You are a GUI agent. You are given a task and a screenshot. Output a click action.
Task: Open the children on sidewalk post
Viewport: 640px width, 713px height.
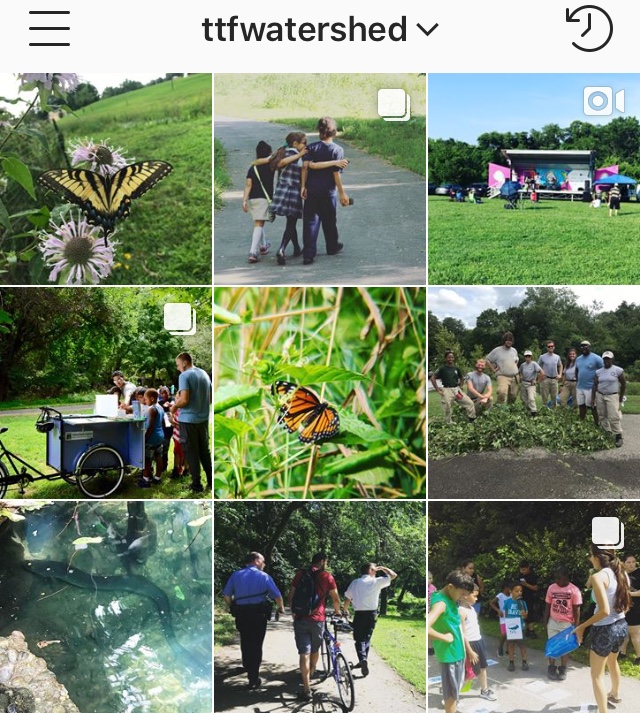[534, 607]
